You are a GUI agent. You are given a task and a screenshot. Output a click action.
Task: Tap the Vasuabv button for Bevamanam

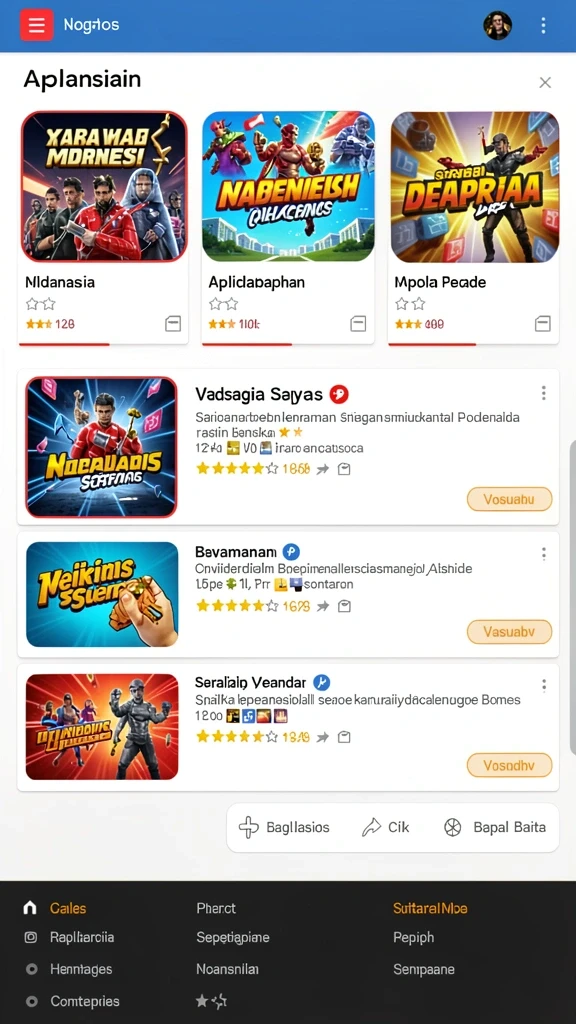click(509, 632)
